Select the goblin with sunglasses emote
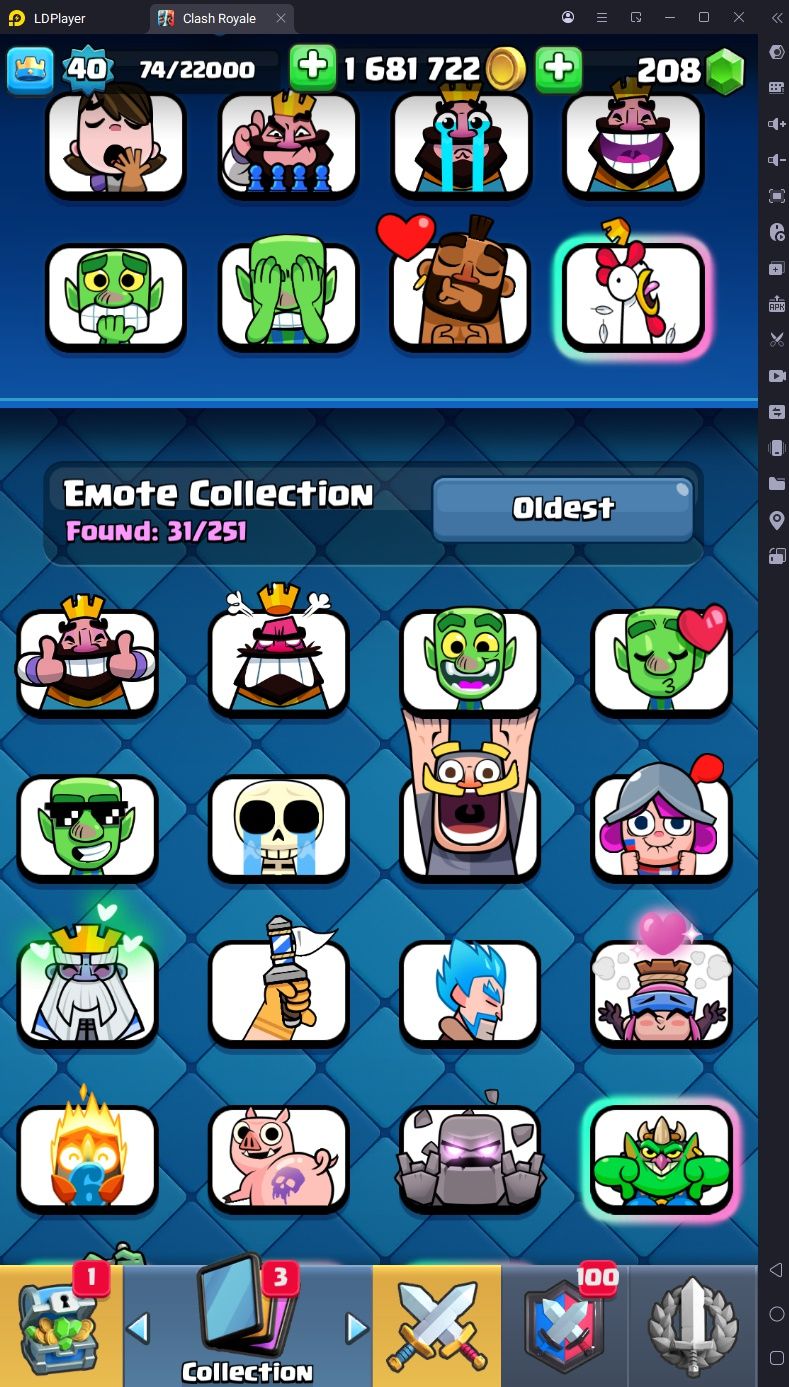 [x=88, y=825]
